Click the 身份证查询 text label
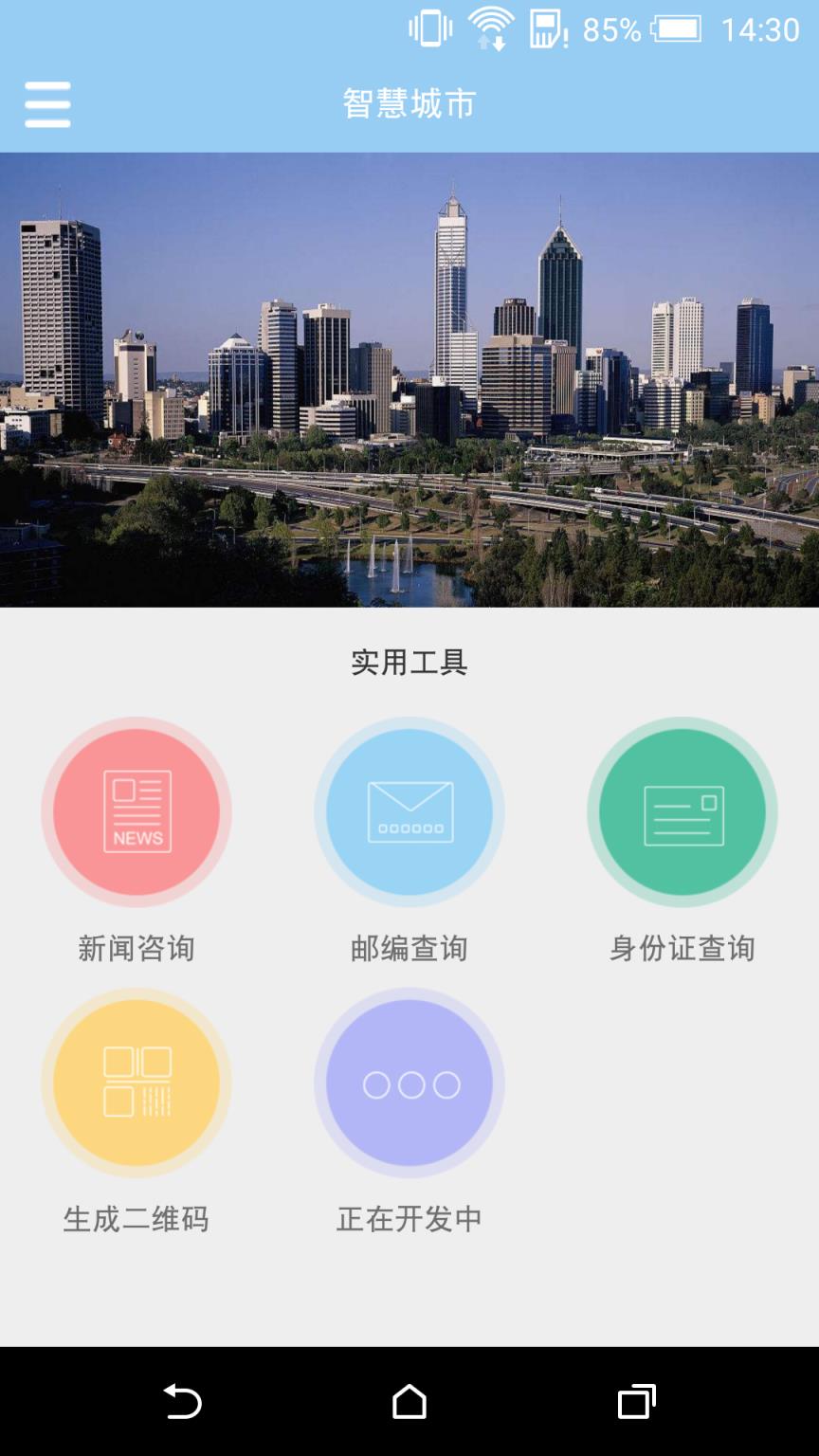The height and width of the screenshot is (1456, 819). point(682,948)
